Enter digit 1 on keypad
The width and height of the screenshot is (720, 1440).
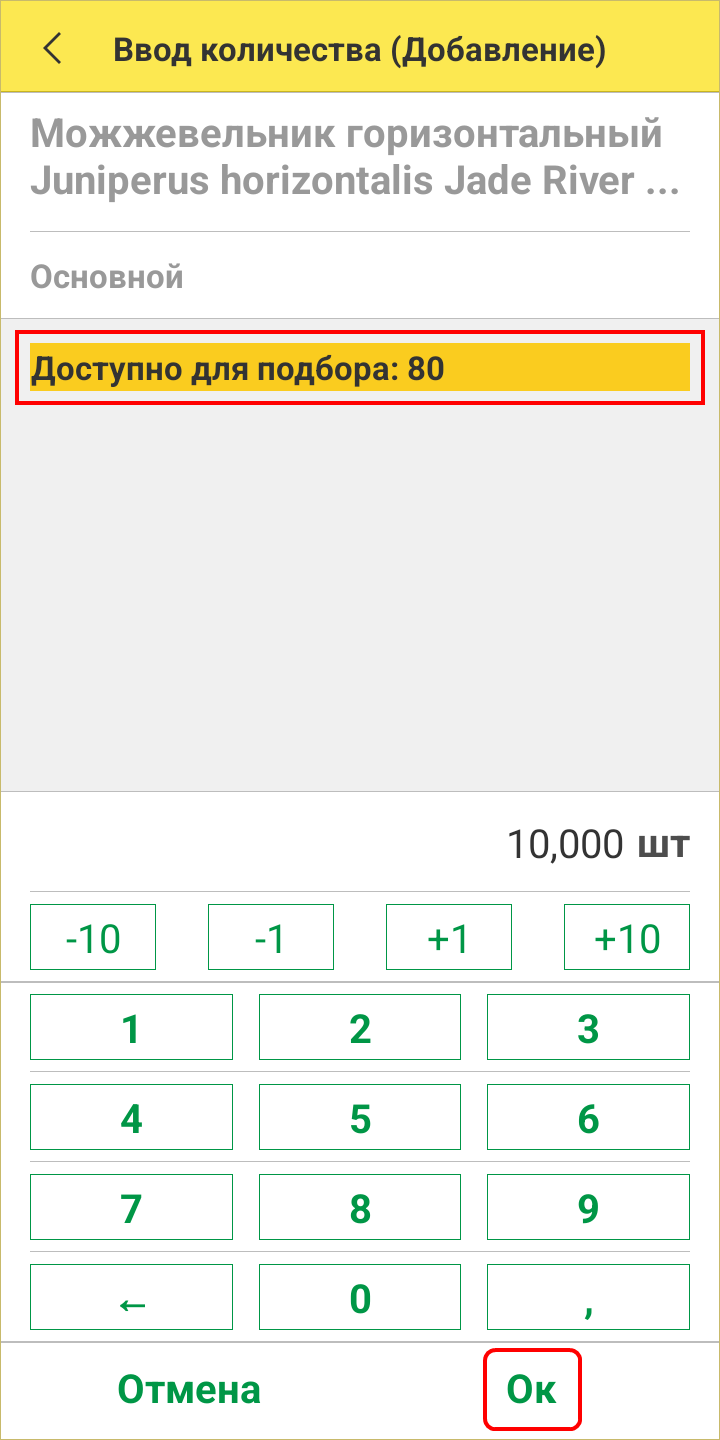[131, 1027]
